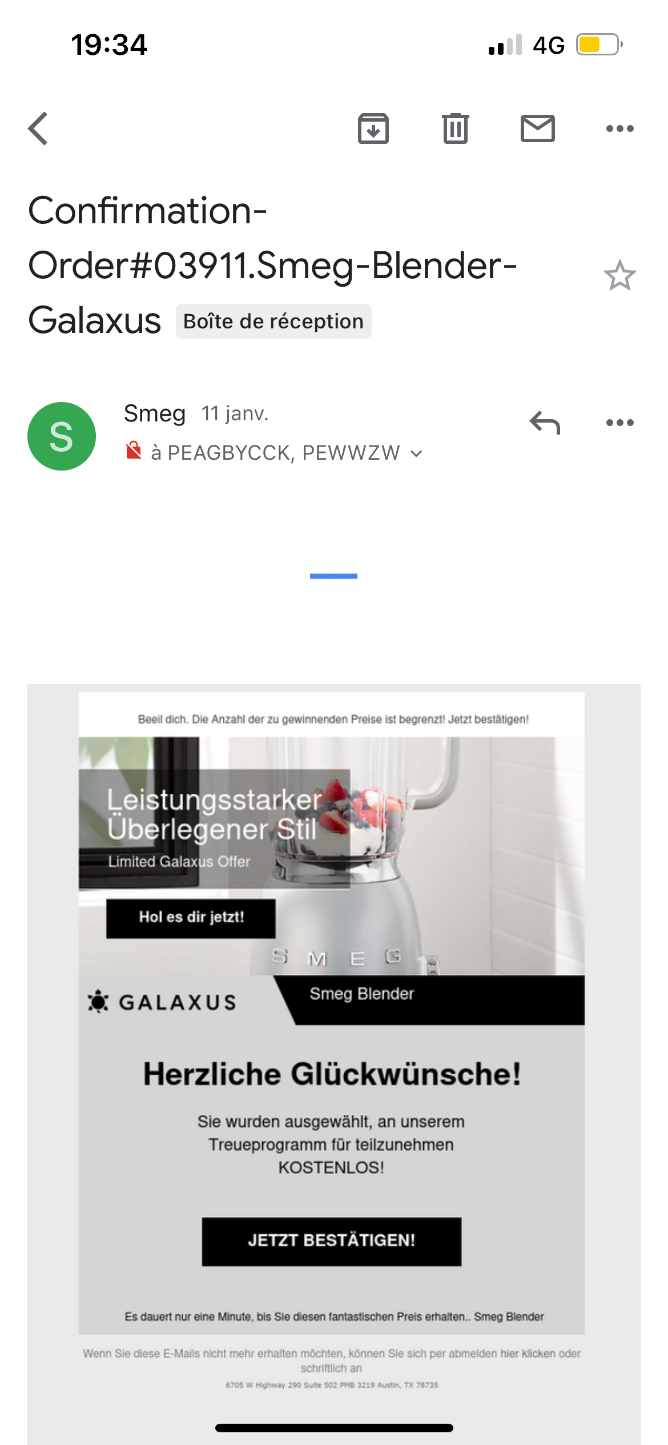
Task: Archive this email
Action: coord(373,128)
